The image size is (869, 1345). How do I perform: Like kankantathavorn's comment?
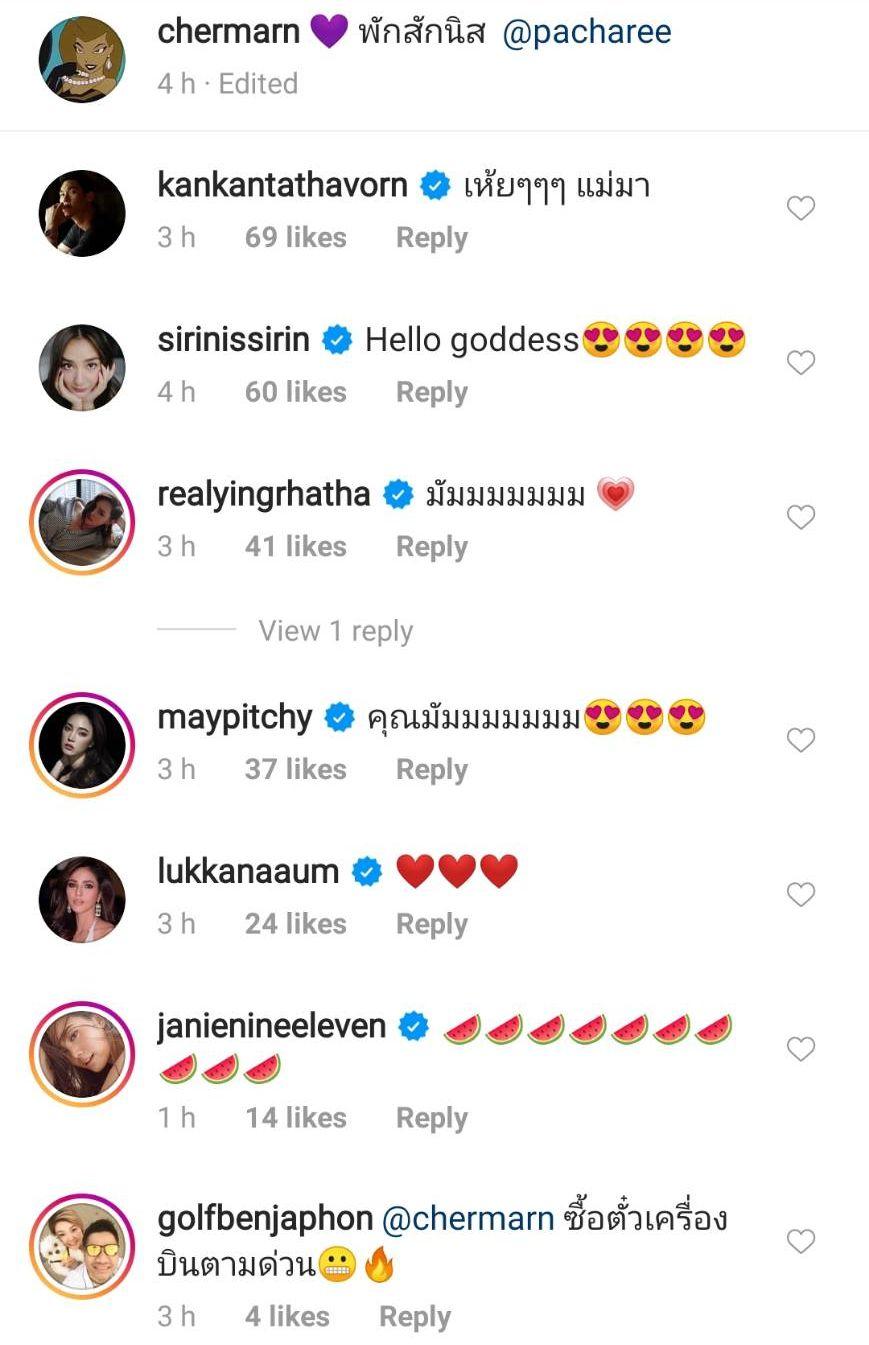coord(800,208)
